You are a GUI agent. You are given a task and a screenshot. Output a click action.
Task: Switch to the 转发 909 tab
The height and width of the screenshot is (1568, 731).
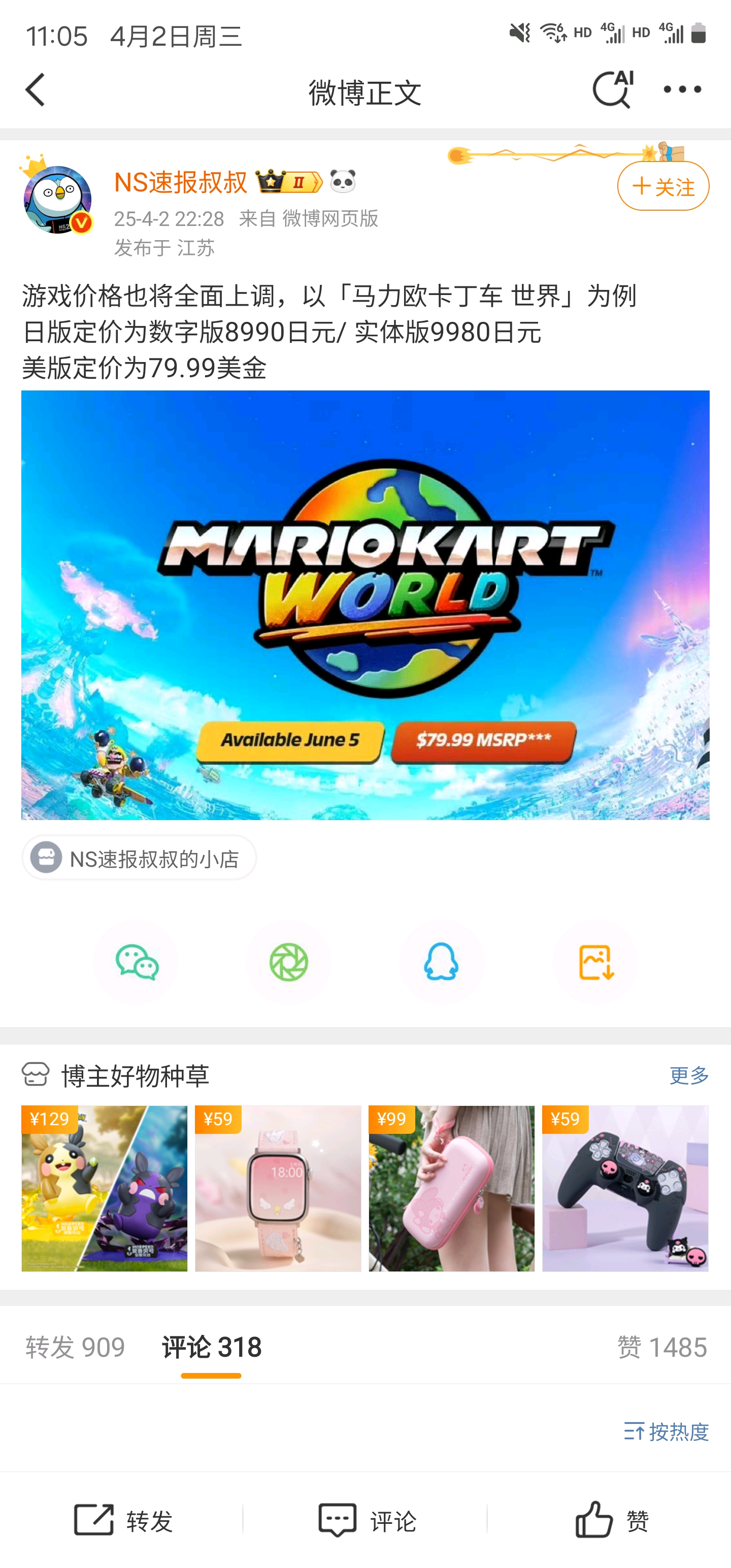(76, 1348)
